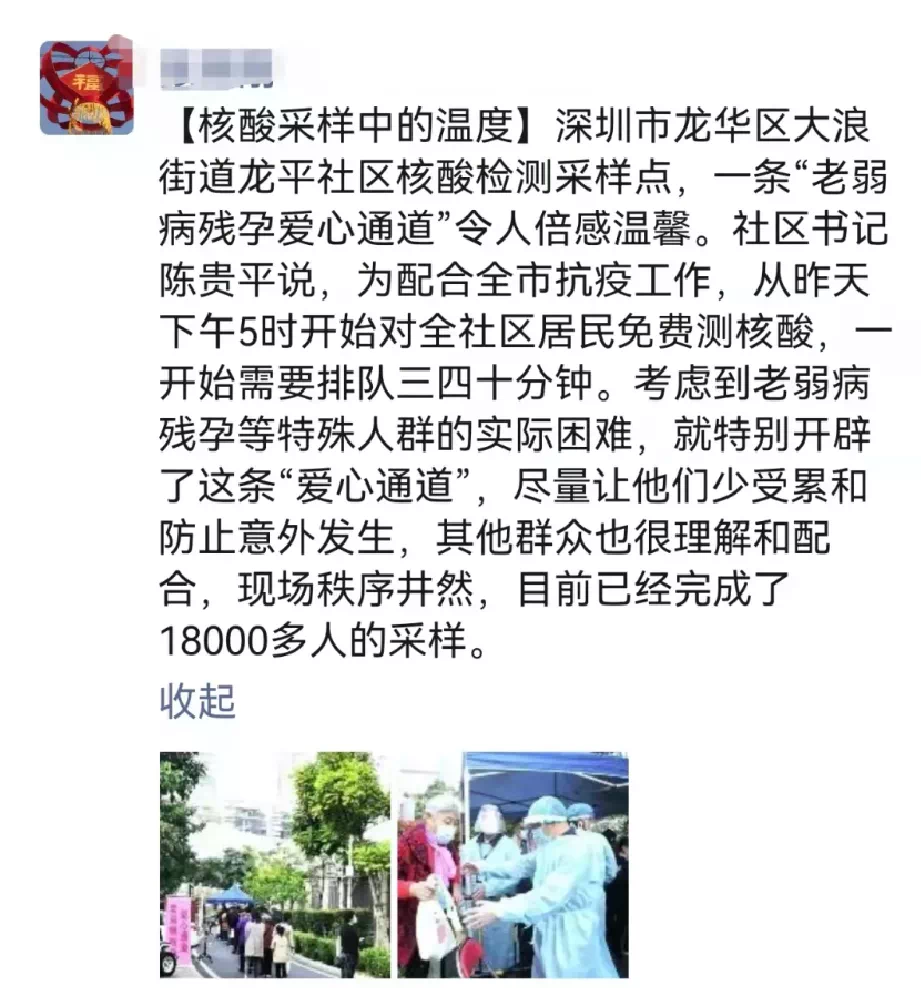Collapse the post with 收起

pos(197,702)
